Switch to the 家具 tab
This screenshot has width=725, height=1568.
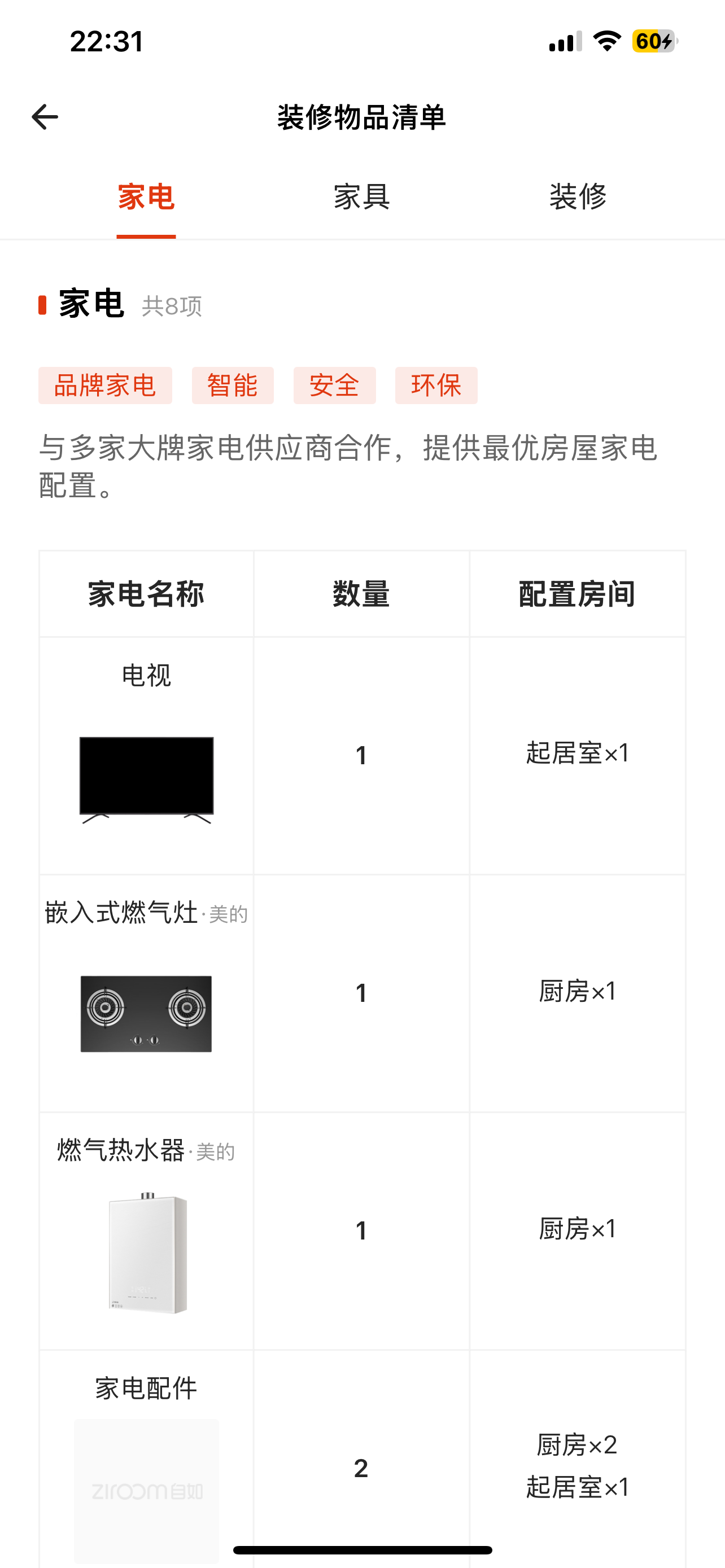point(361,196)
